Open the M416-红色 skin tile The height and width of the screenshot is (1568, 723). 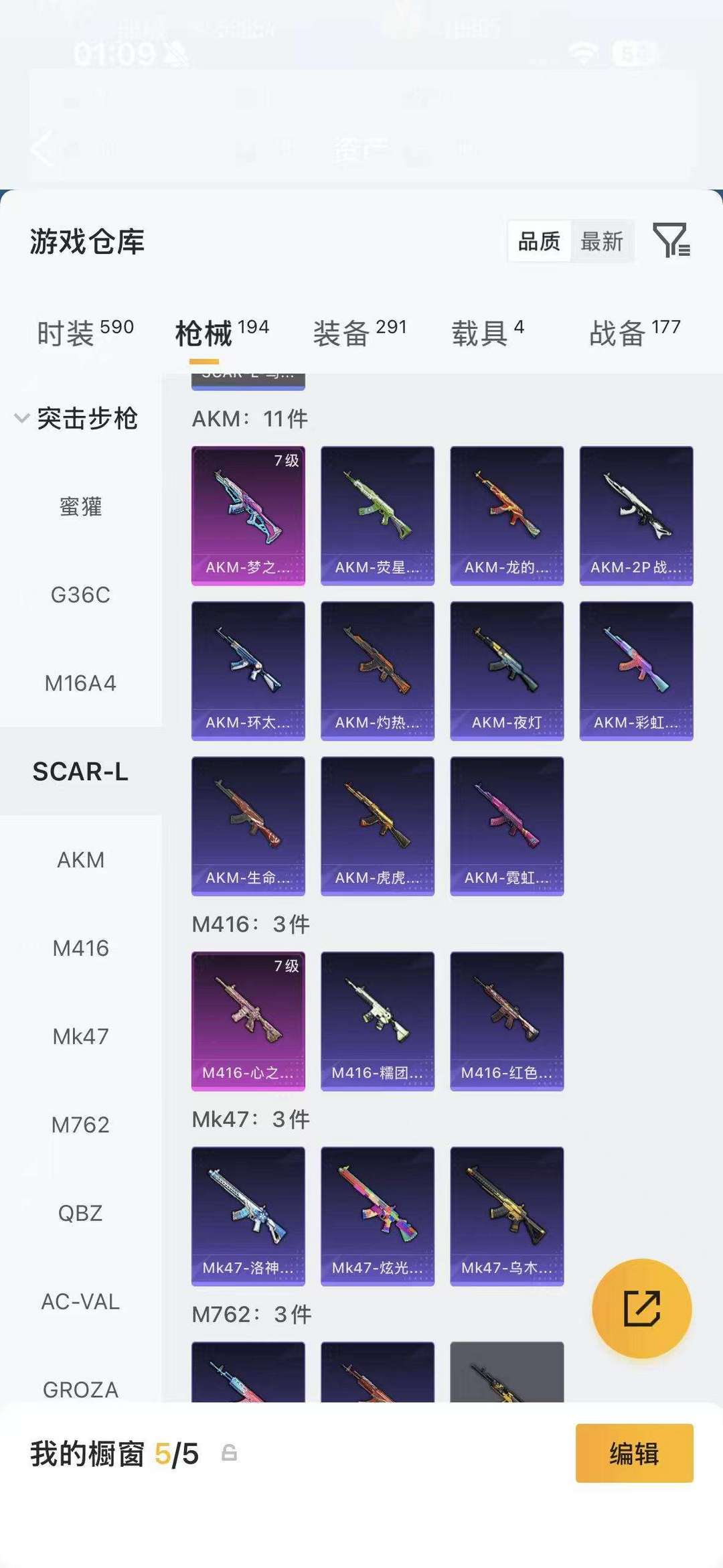coord(507,1021)
